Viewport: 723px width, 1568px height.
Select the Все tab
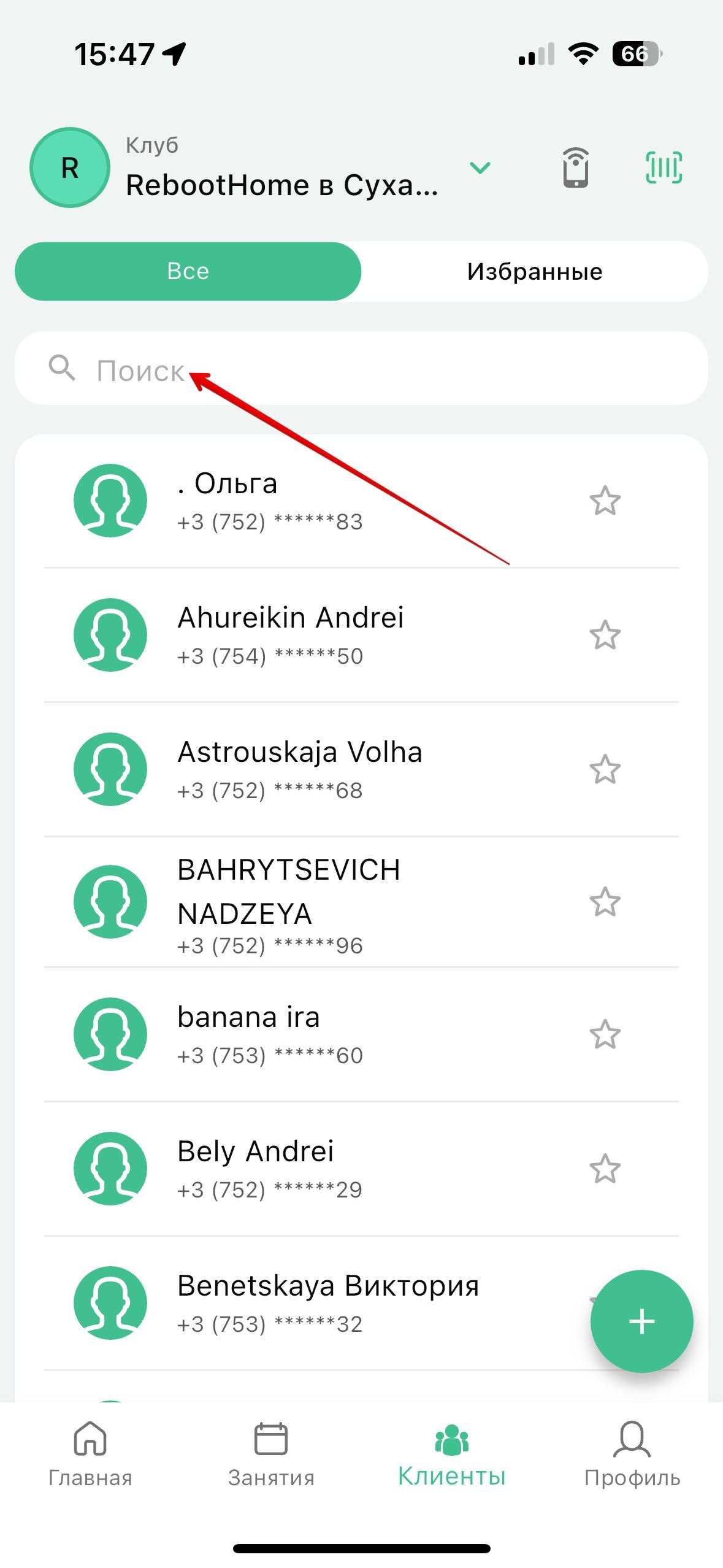point(188,271)
